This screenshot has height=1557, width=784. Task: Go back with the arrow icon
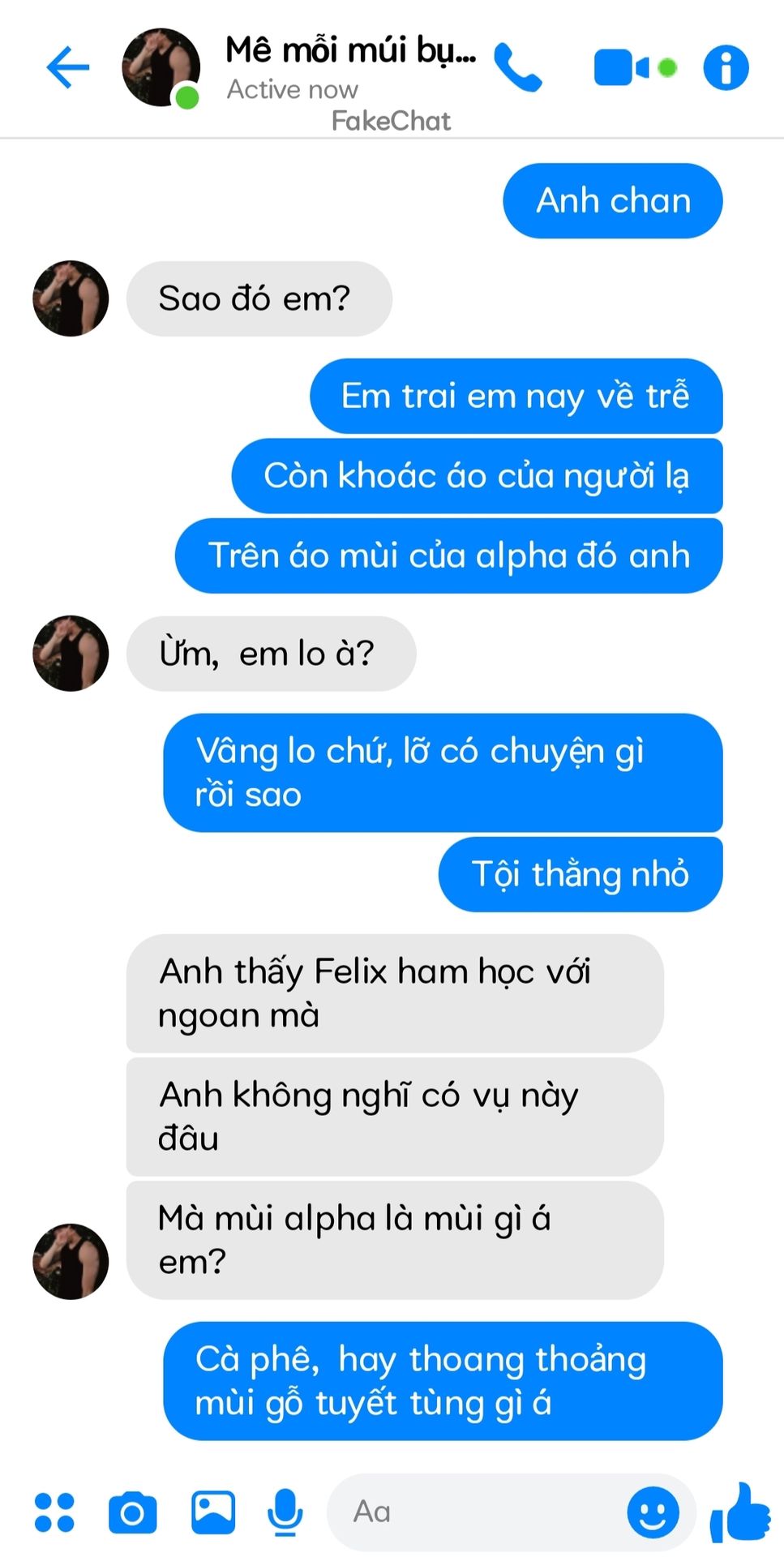[x=67, y=66]
